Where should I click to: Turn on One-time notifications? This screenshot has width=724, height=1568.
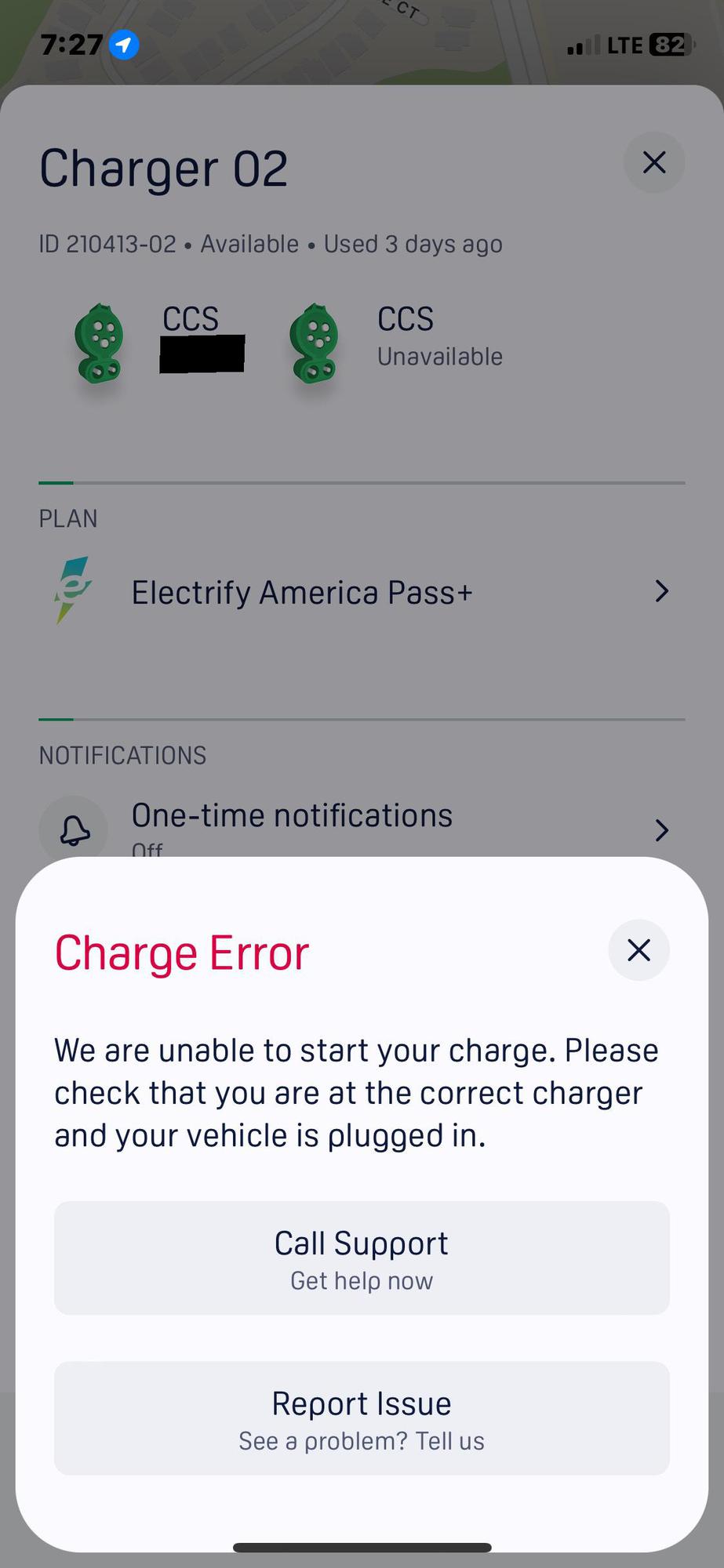click(292, 815)
